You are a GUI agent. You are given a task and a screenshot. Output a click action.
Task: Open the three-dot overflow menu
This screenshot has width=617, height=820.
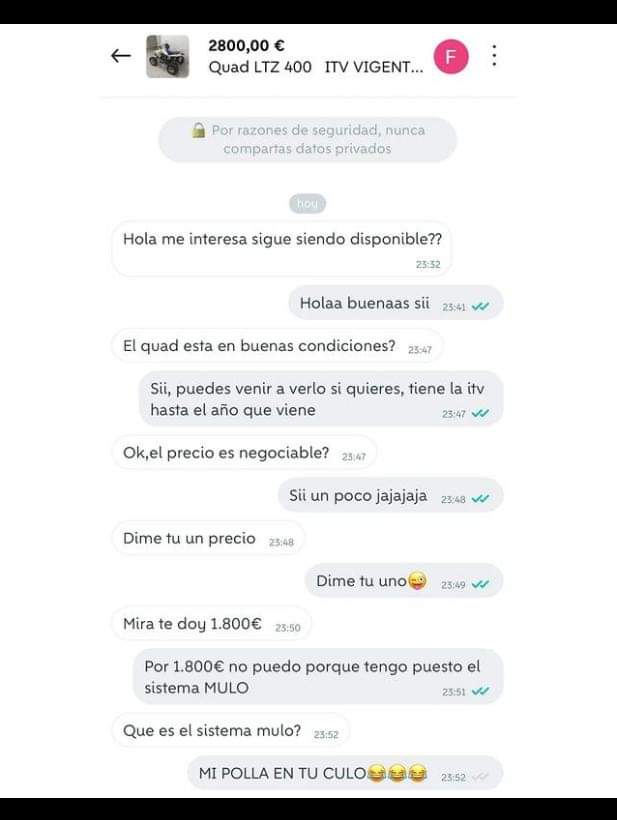coord(494,56)
